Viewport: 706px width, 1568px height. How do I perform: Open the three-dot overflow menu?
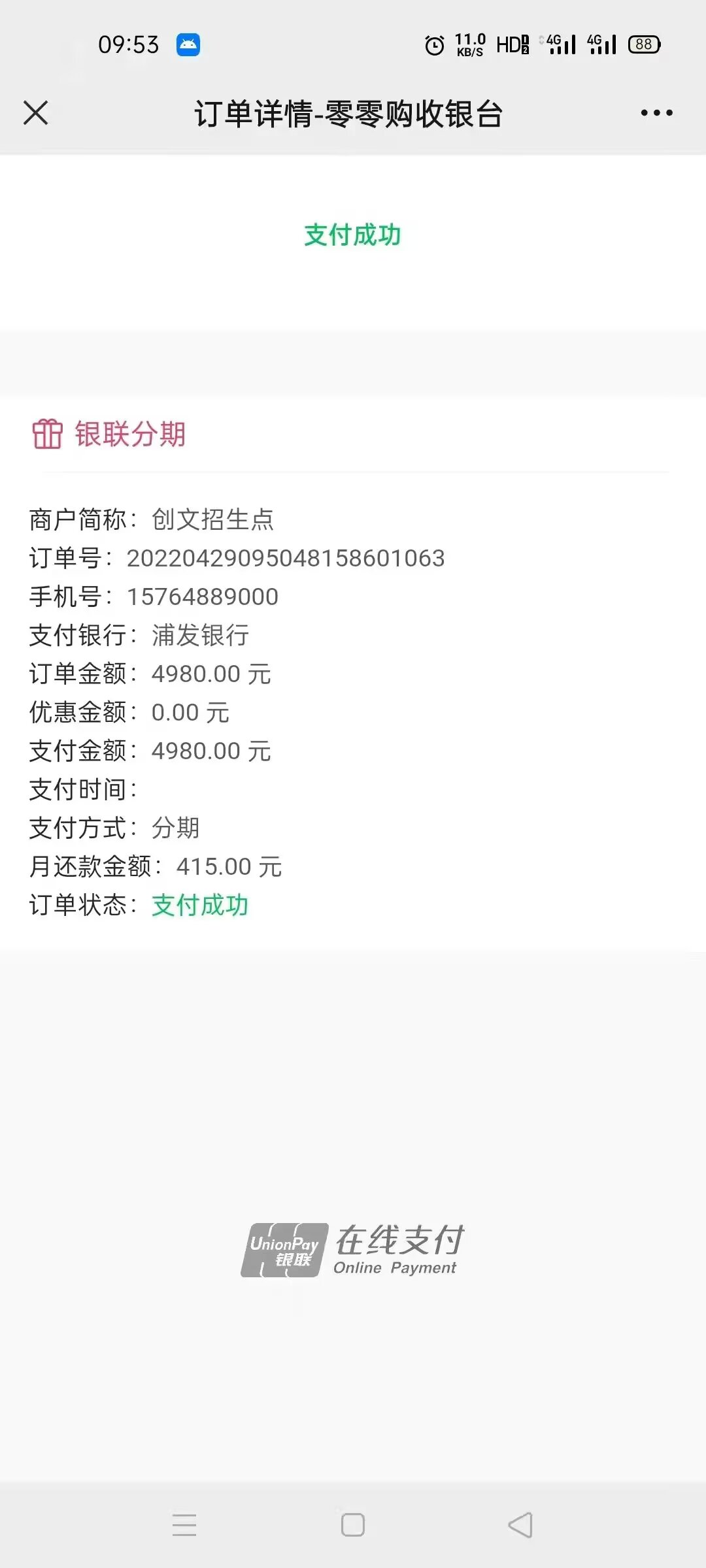click(656, 113)
